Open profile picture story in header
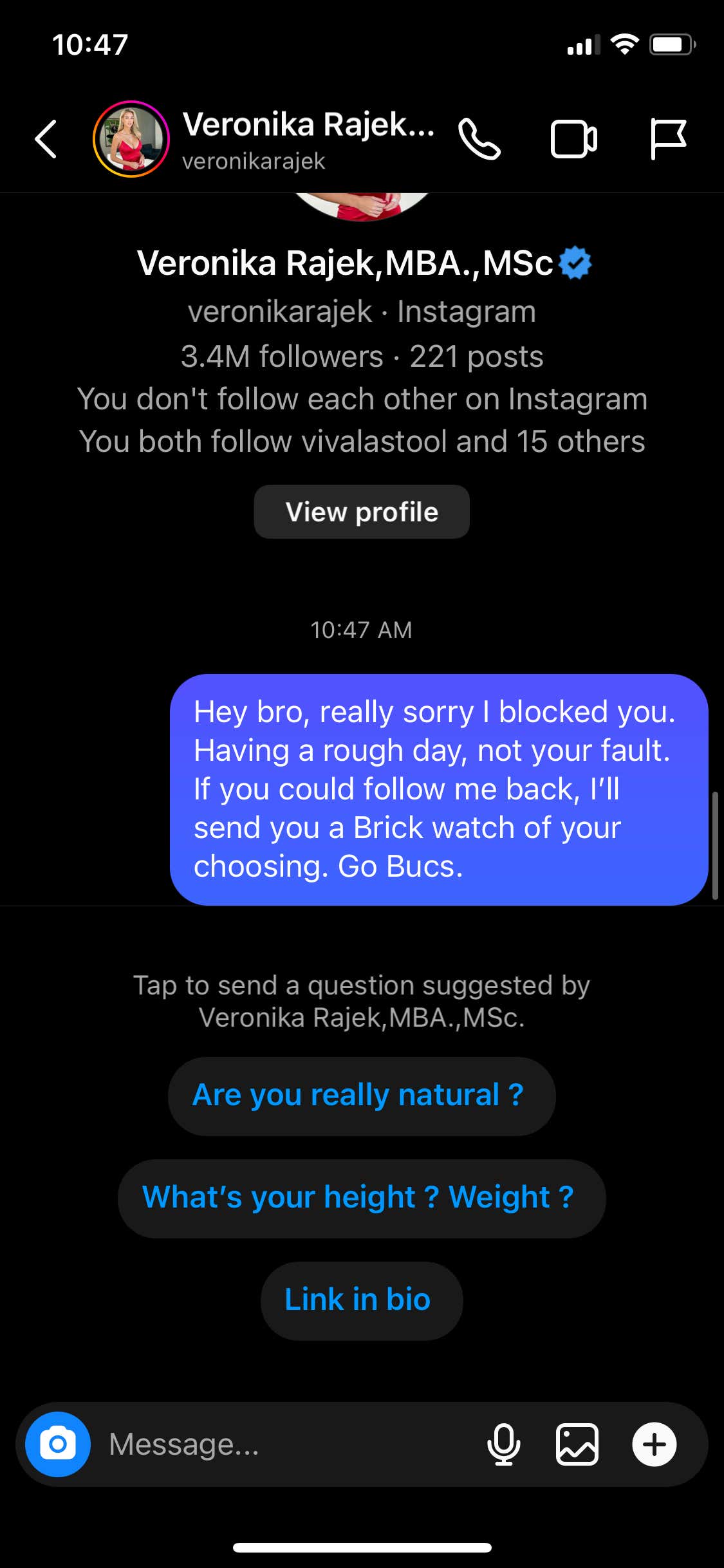The image size is (724, 1568). point(131,139)
